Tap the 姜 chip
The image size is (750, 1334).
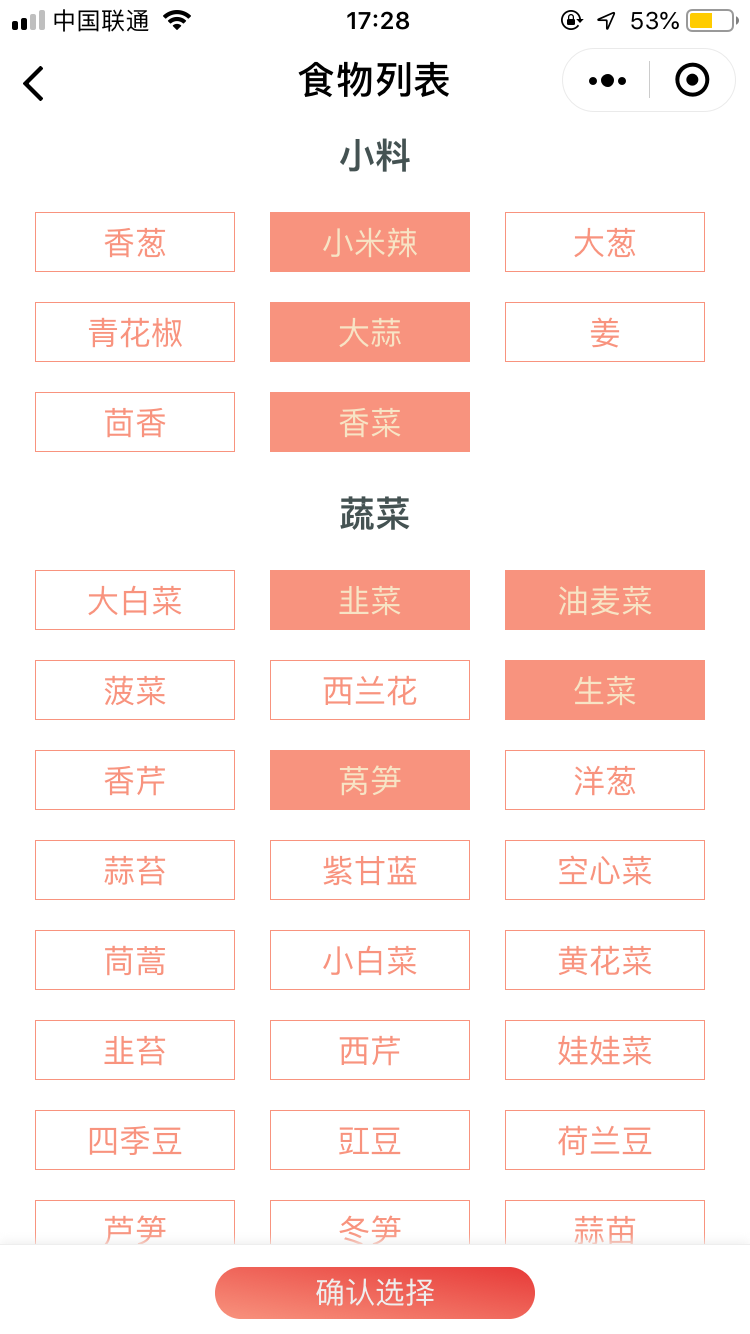(x=605, y=332)
